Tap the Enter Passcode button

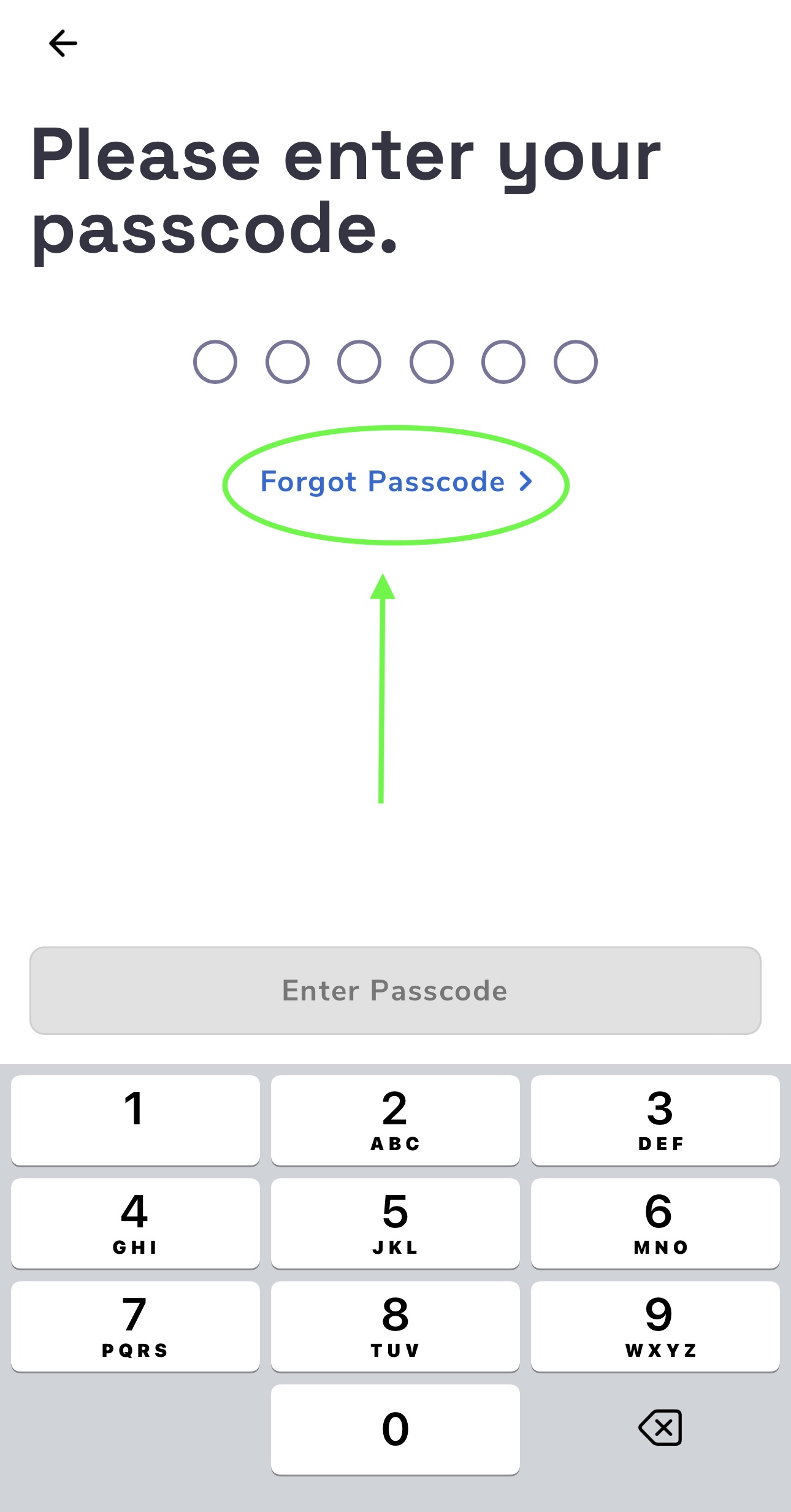click(395, 989)
